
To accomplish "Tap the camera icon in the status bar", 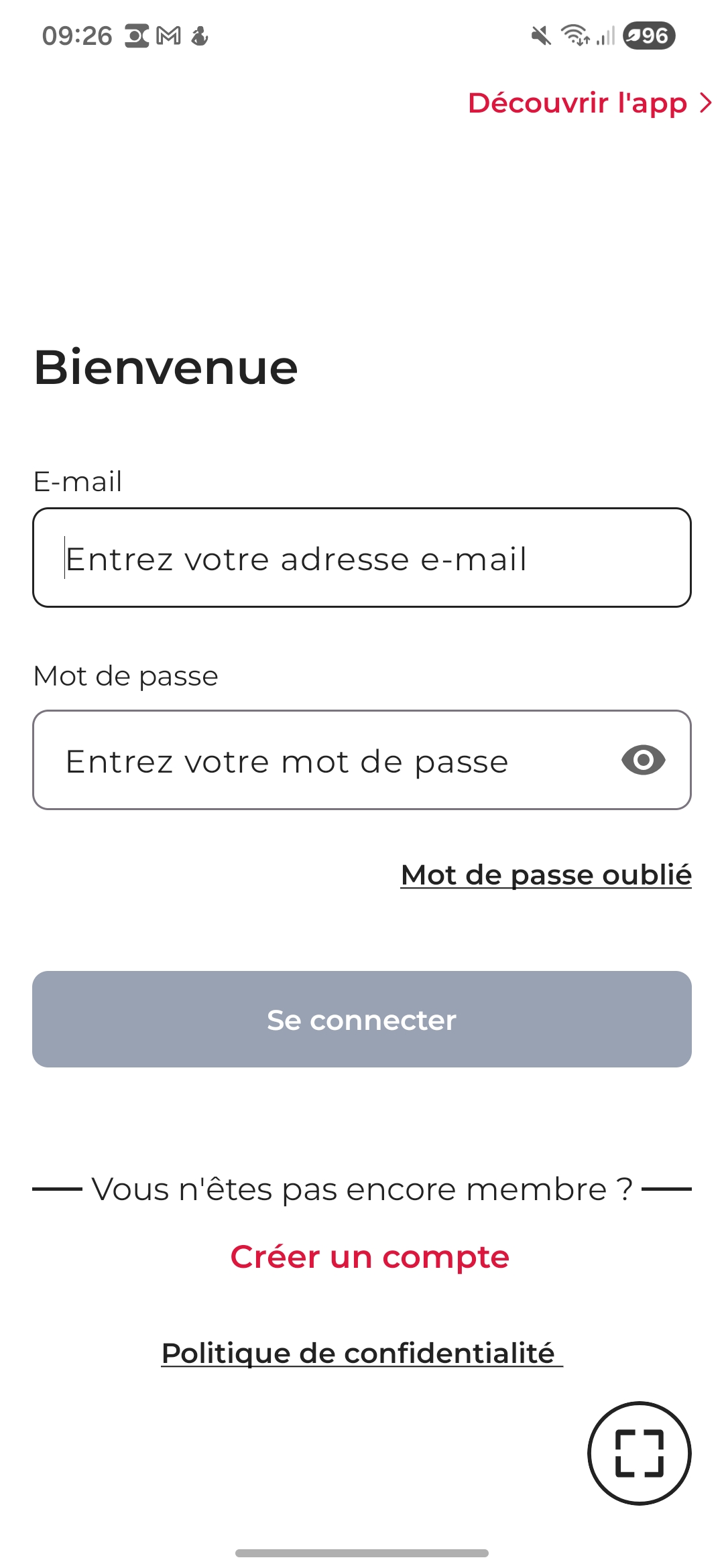I will [x=136, y=36].
